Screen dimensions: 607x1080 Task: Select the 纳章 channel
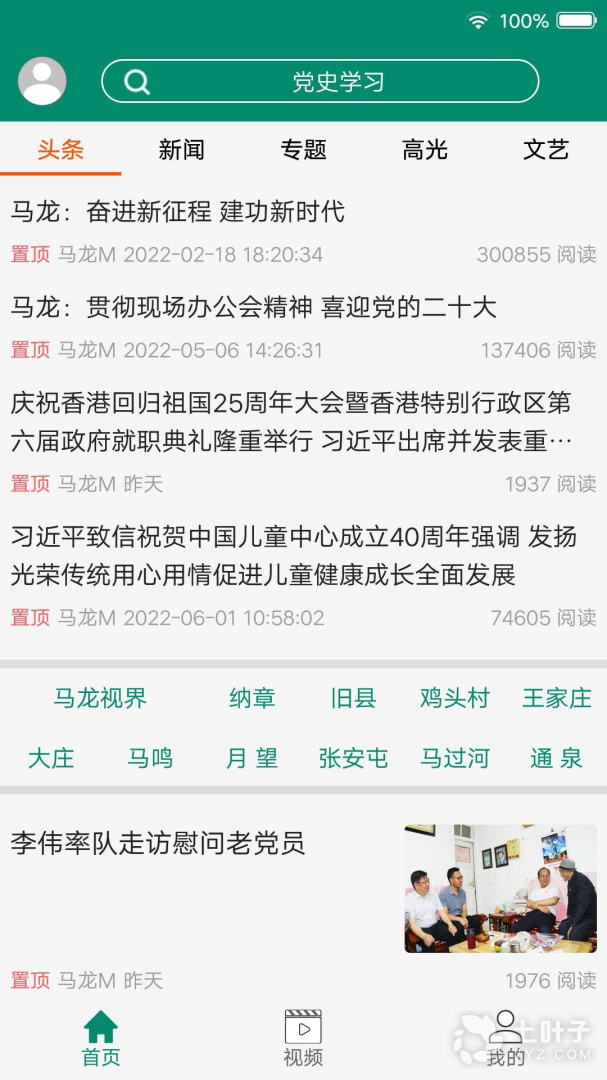(x=252, y=698)
